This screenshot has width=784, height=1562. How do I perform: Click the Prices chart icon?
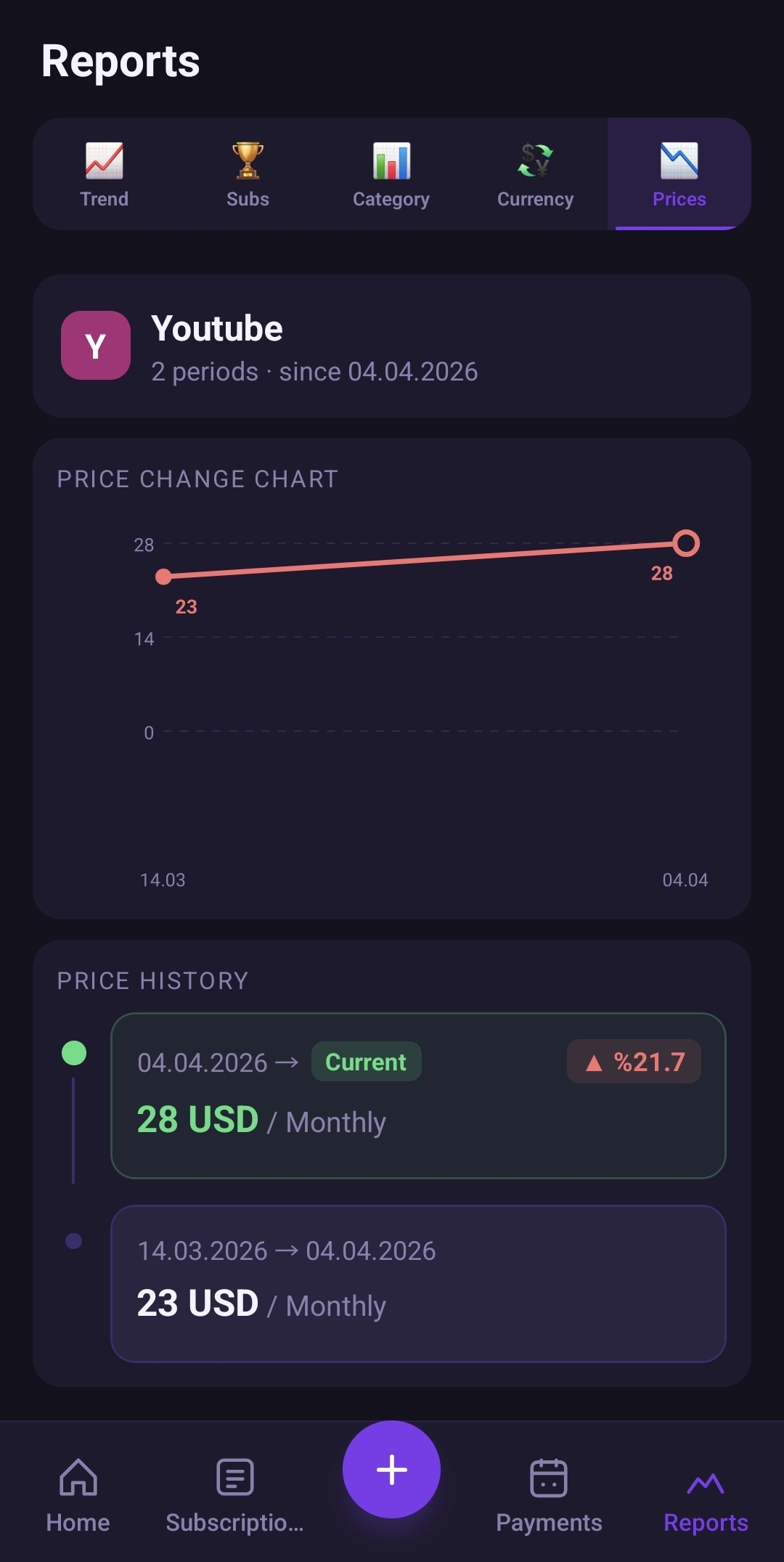pyautogui.click(x=678, y=161)
